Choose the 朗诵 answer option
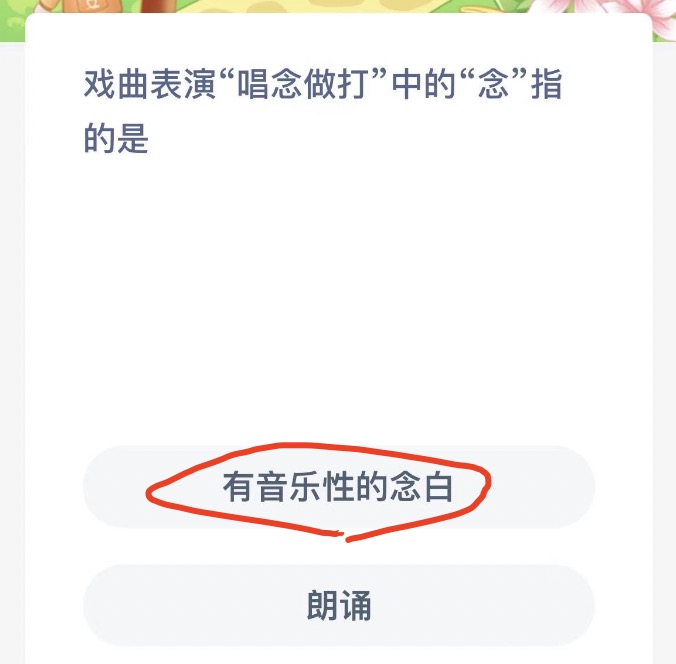This screenshot has width=676, height=664. coord(338,606)
